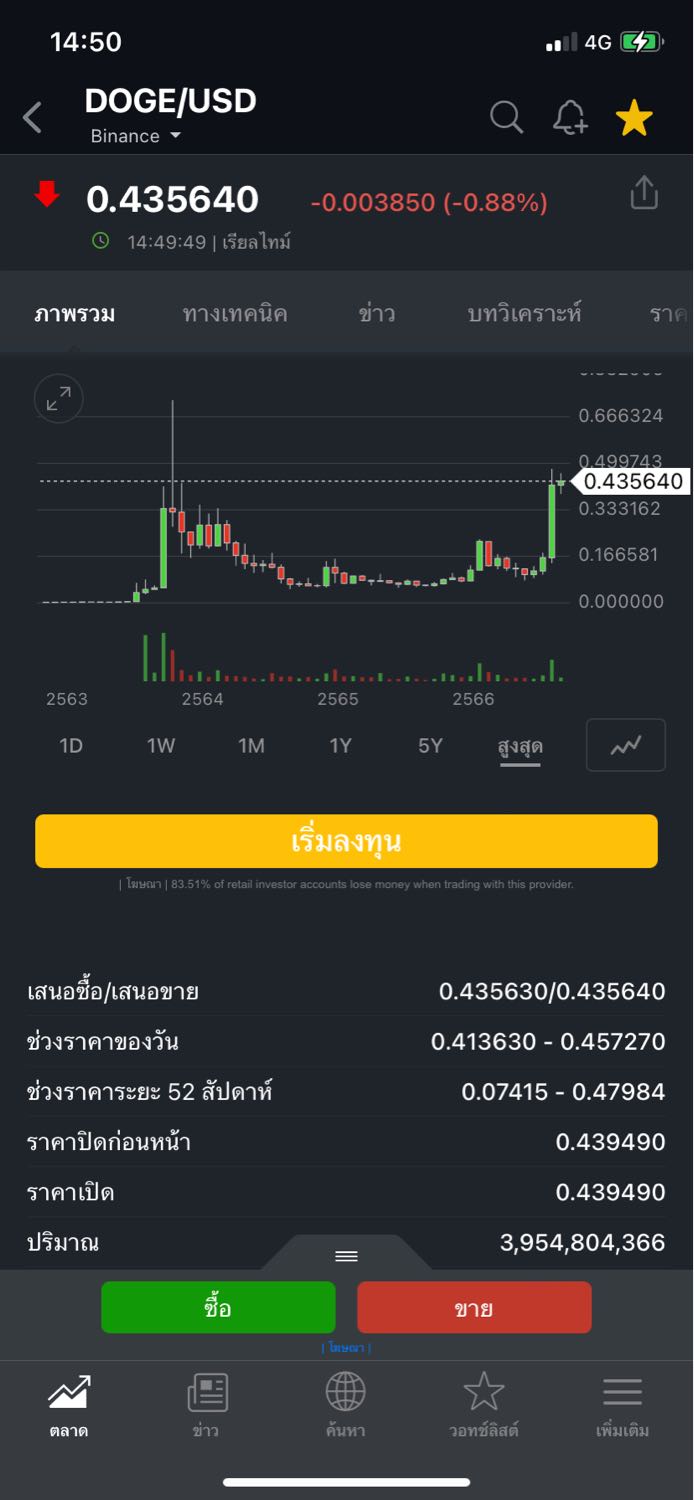Select the 1M chart range

click(x=251, y=746)
